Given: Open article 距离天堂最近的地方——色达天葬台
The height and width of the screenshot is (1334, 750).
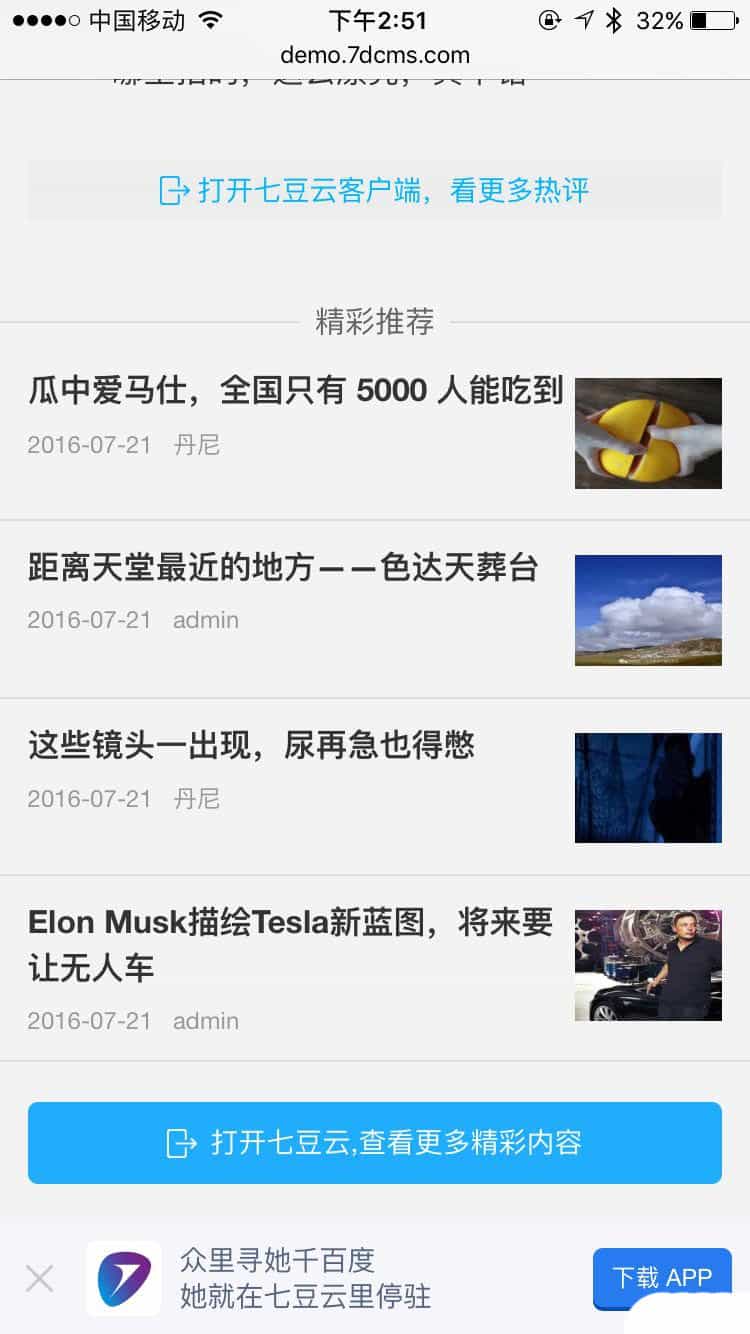Looking at the screenshot, I should pos(283,568).
